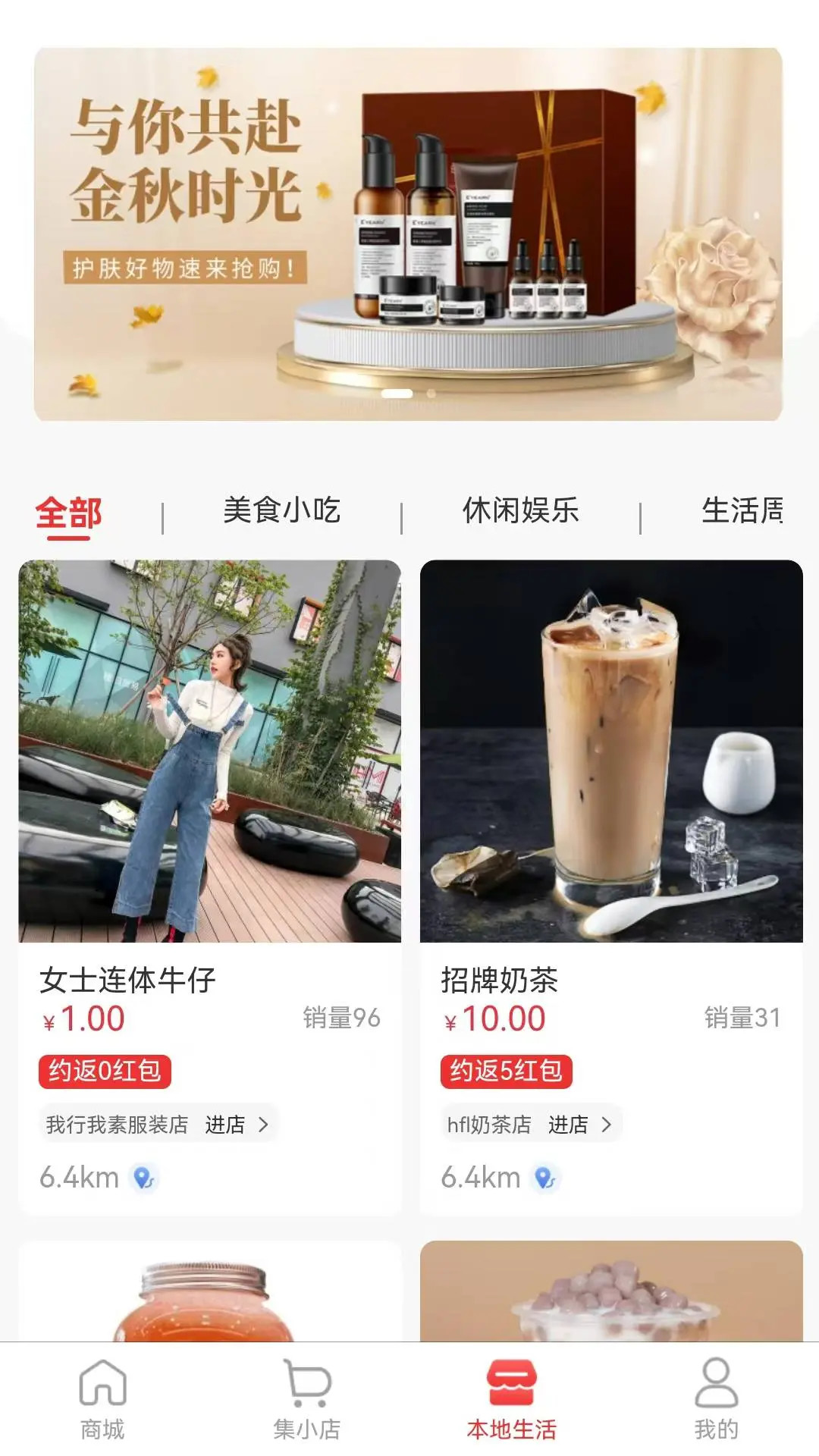Open map location under 女士连体牛仔

pos(143,1178)
